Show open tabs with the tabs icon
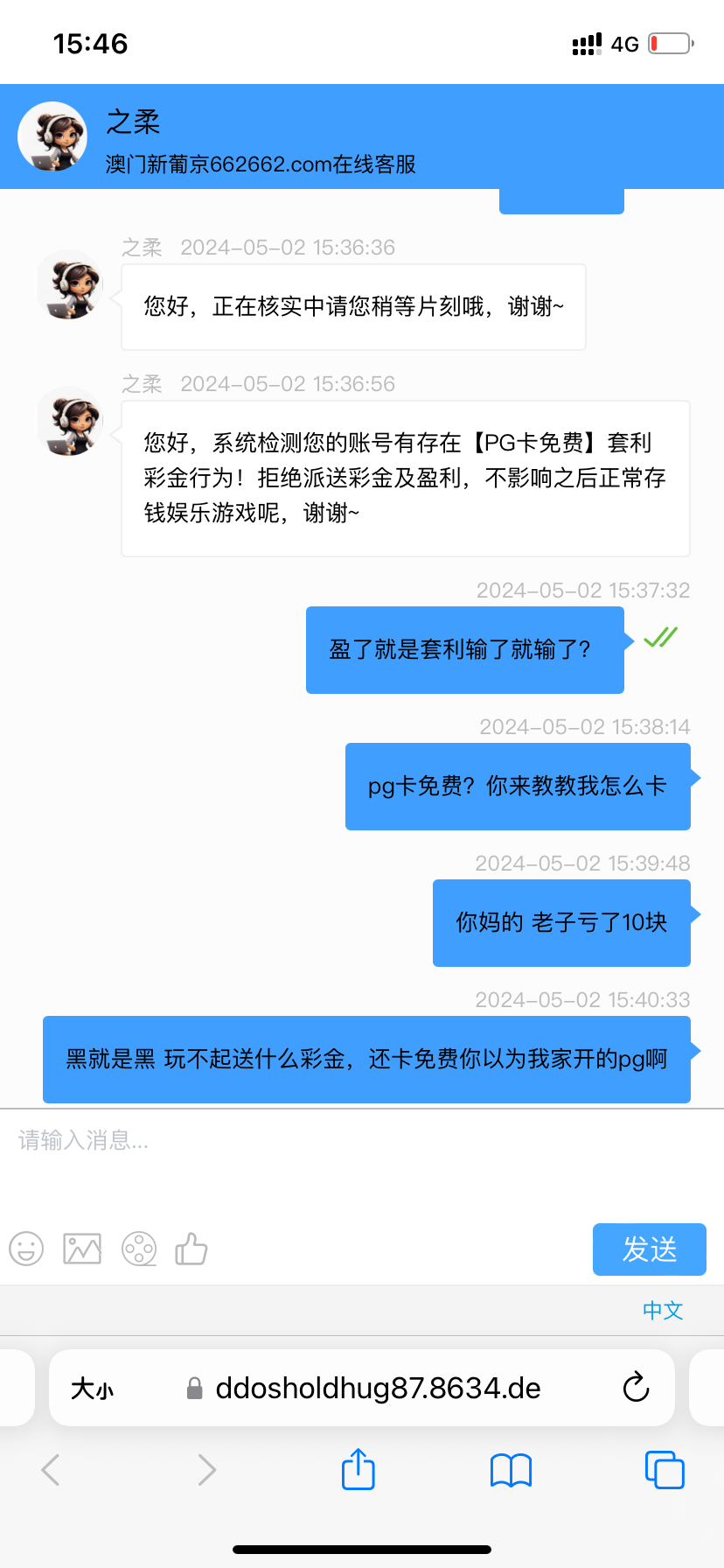This screenshot has height=1568, width=724. [x=664, y=1470]
